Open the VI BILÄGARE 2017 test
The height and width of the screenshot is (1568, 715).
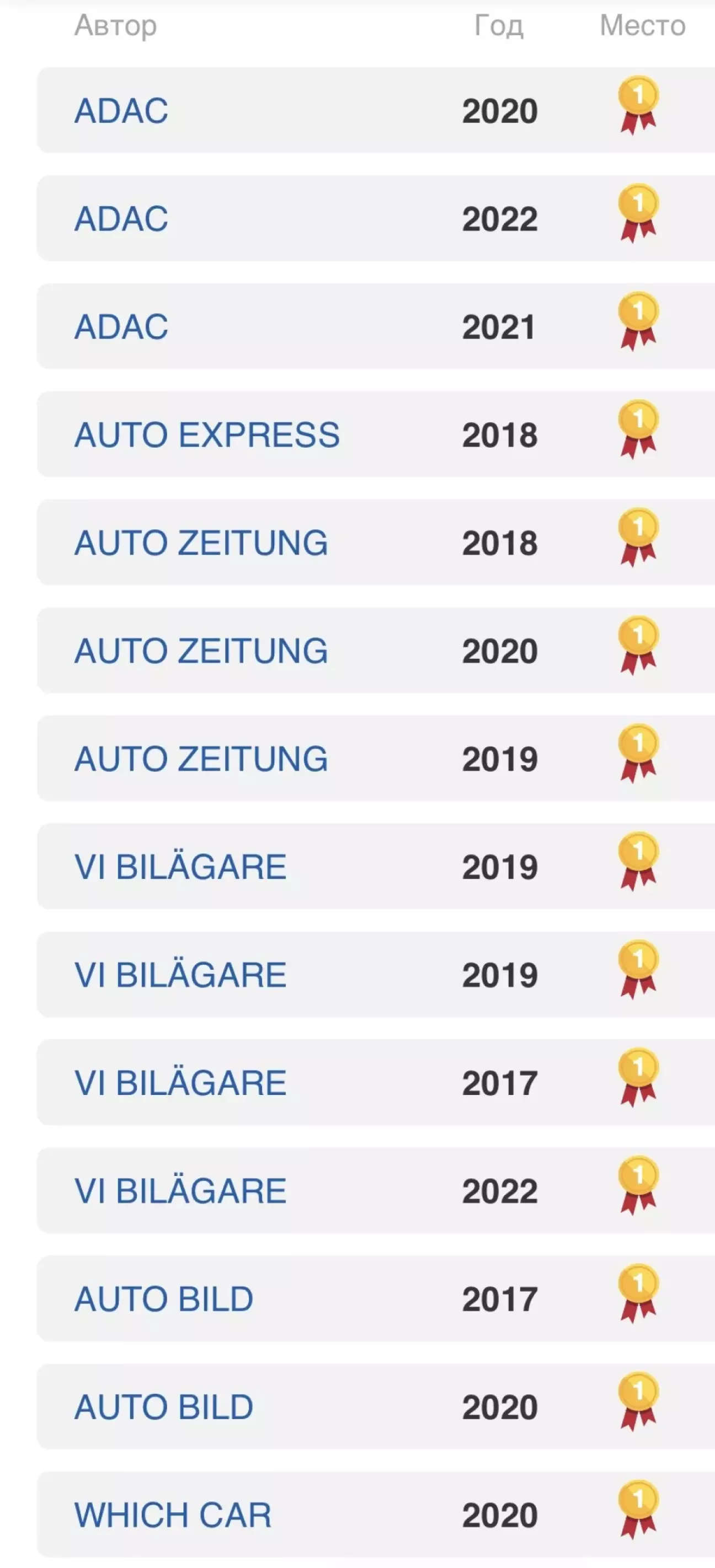(180, 1083)
